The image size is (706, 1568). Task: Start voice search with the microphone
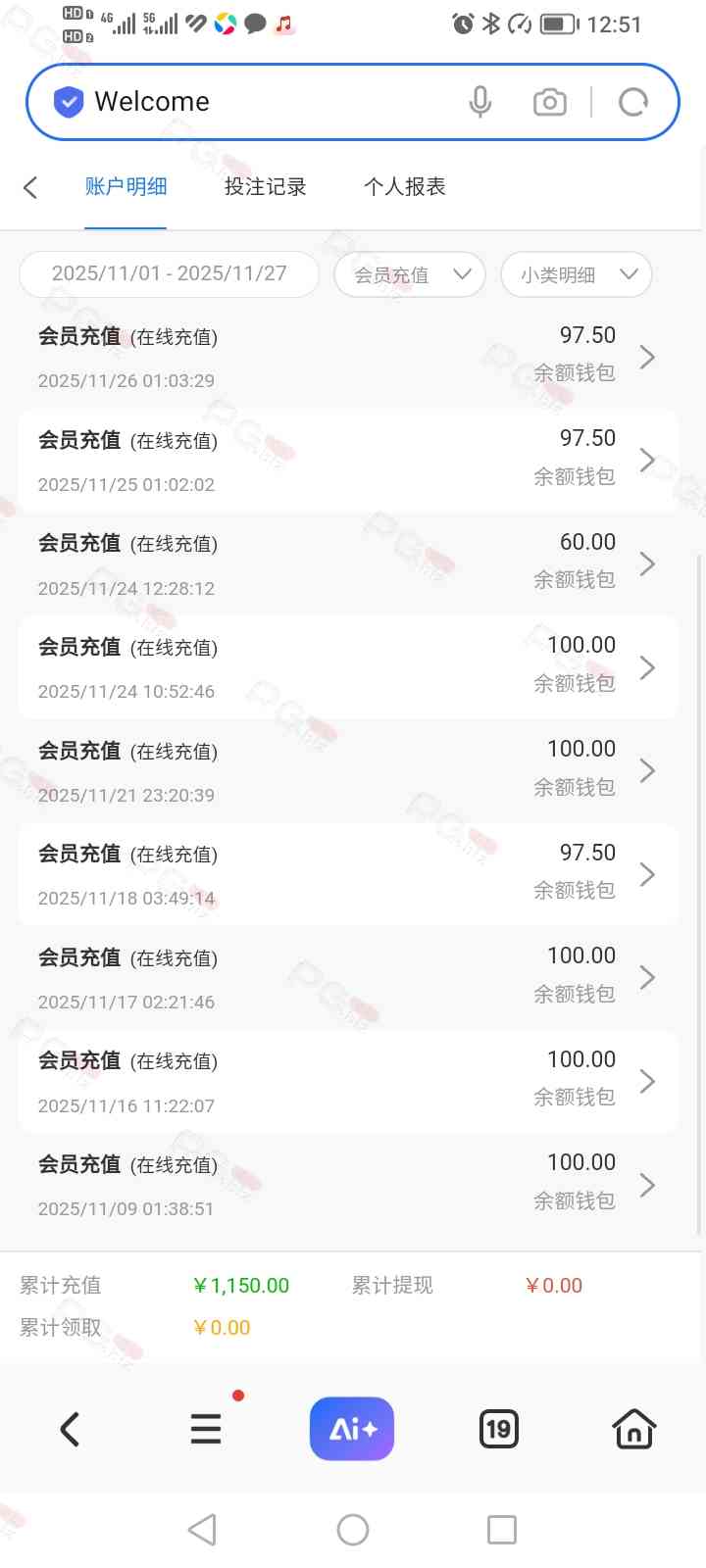pos(479,102)
